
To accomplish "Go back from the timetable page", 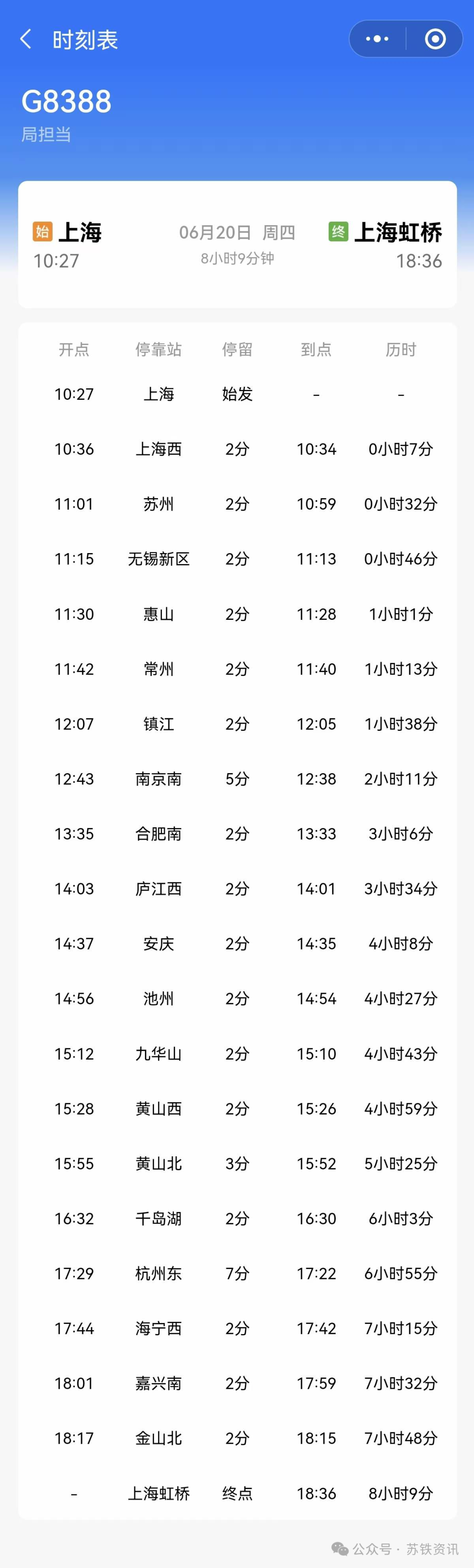I will [x=25, y=39].
